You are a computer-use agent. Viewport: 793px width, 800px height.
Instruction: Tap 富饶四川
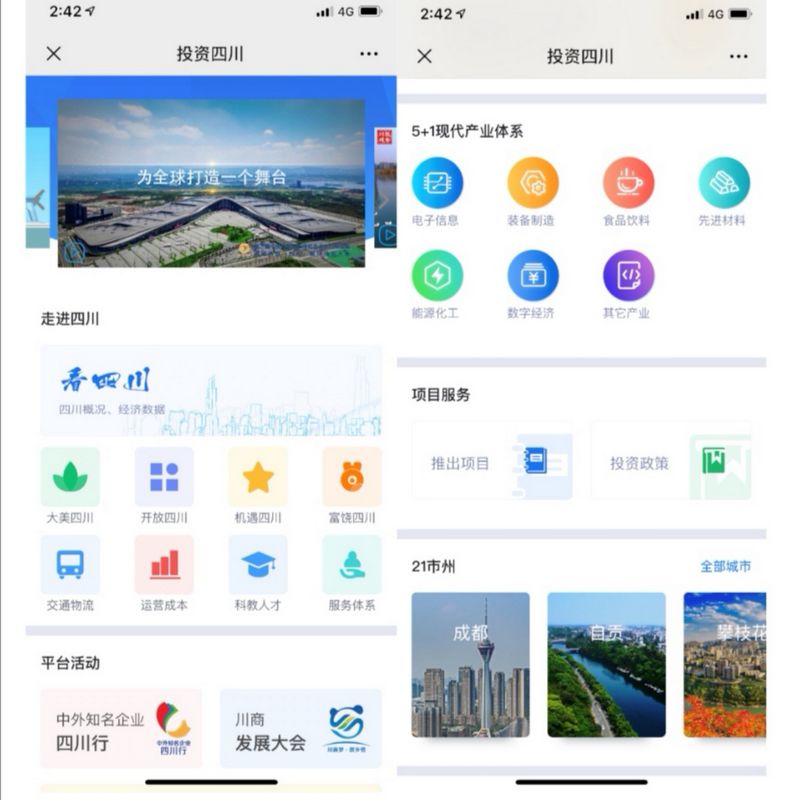[352, 486]
